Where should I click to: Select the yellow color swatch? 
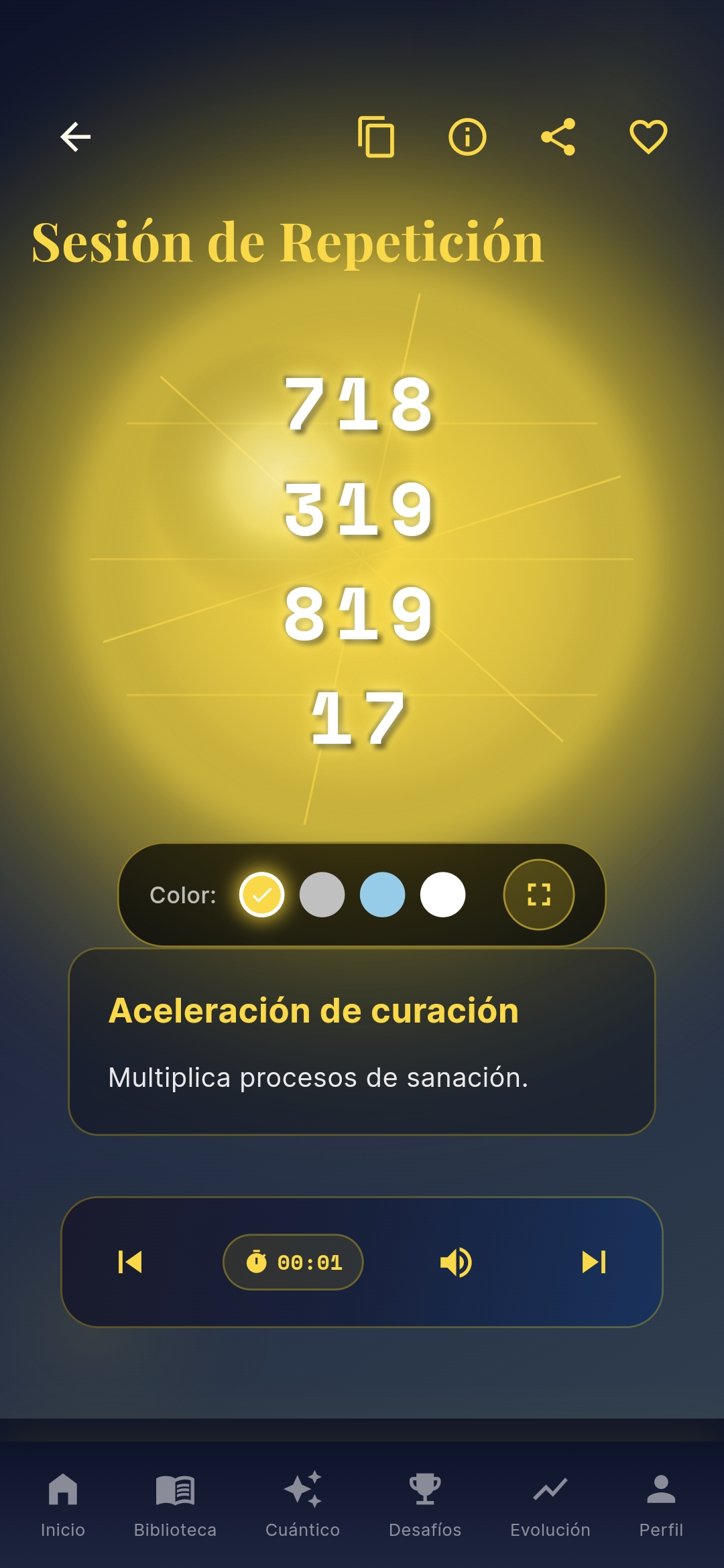[262, 895]
